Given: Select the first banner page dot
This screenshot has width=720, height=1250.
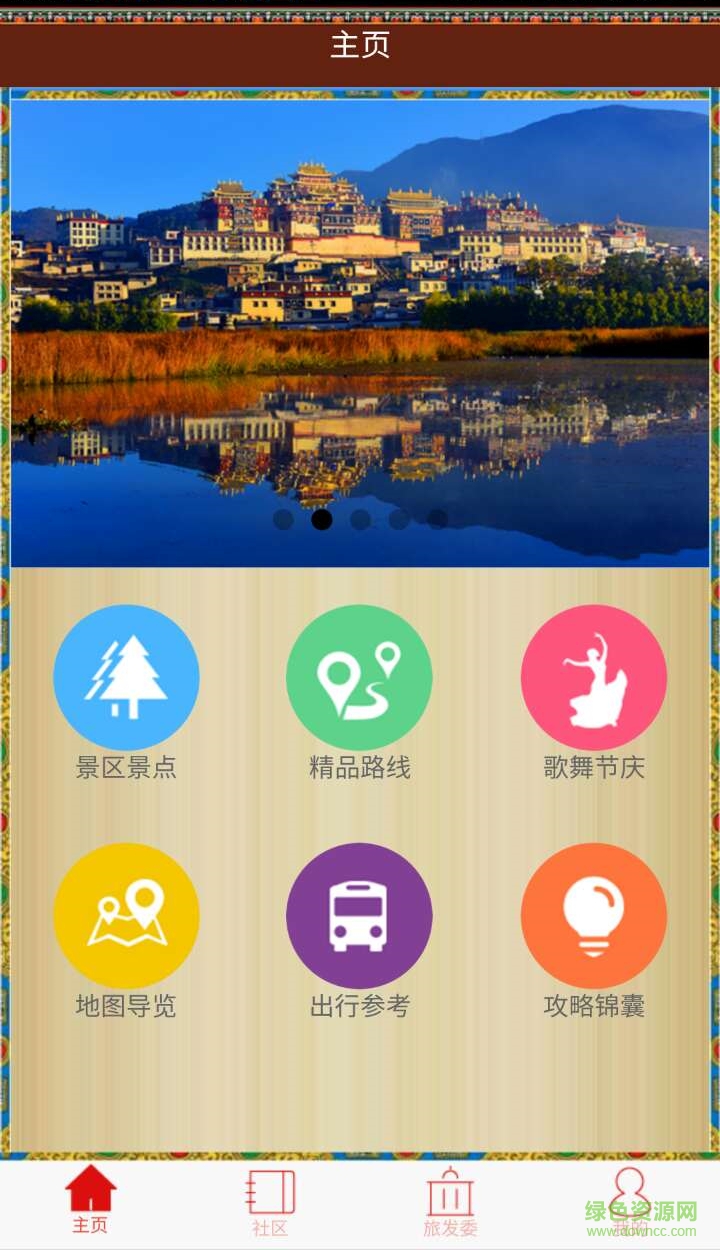Looking at the screenshot, I should pos(283,519).
